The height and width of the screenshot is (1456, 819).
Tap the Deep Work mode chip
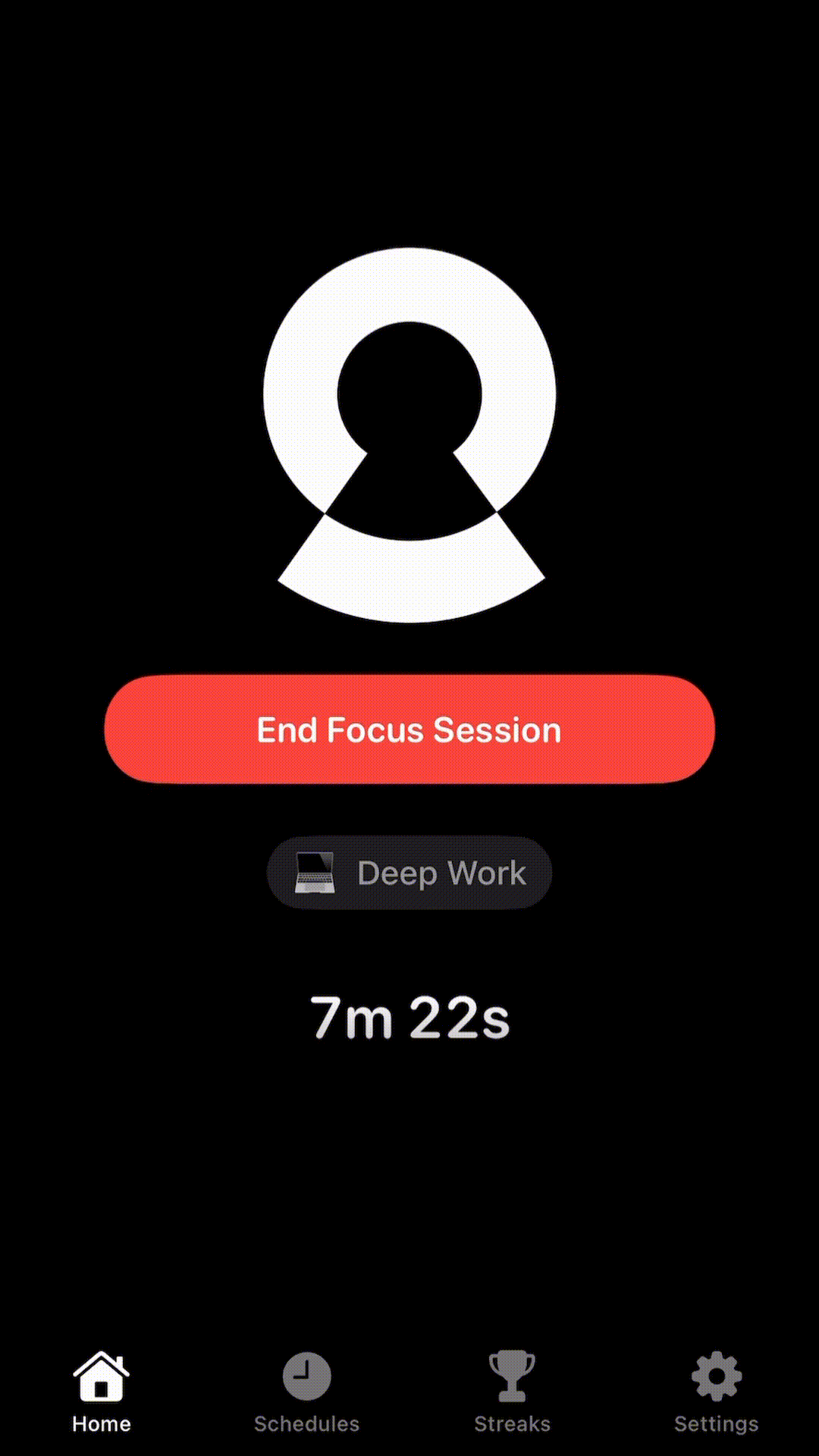409,873
